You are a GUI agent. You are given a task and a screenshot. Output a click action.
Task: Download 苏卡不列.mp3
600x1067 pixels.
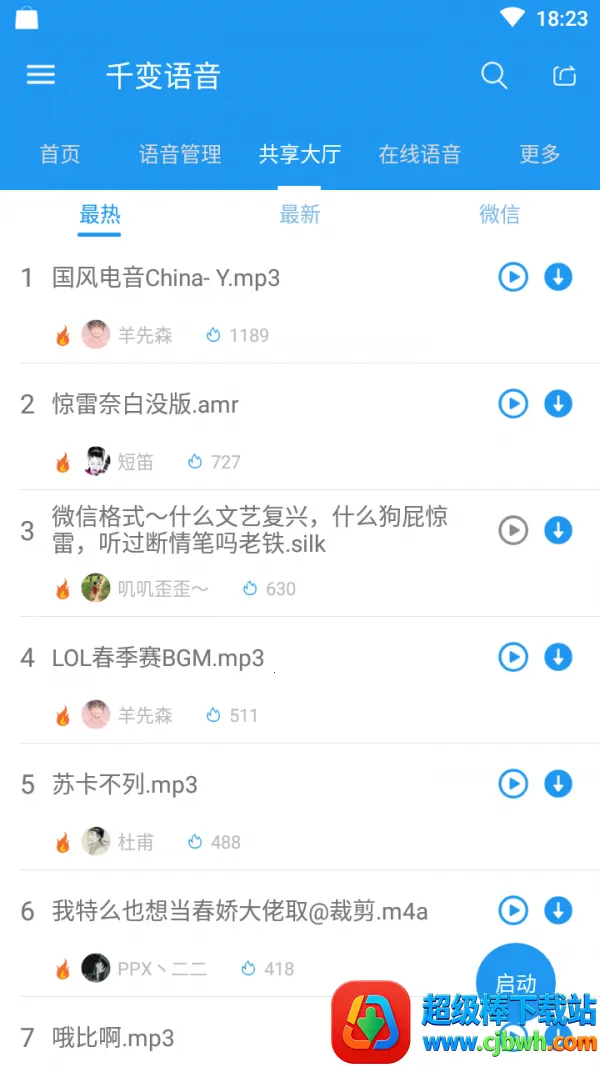[x=558, y=784]
